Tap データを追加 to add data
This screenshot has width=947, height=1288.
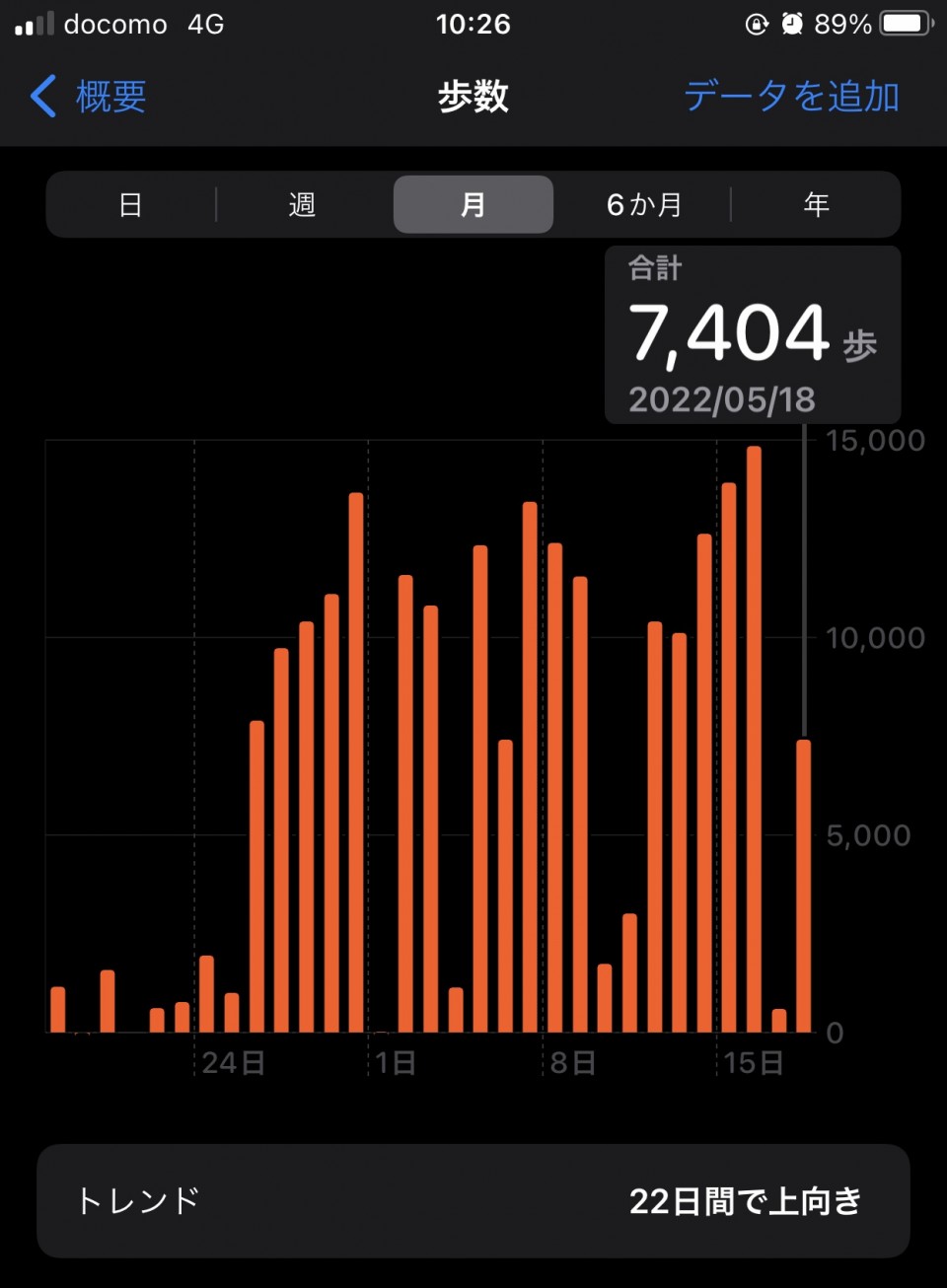791,97
